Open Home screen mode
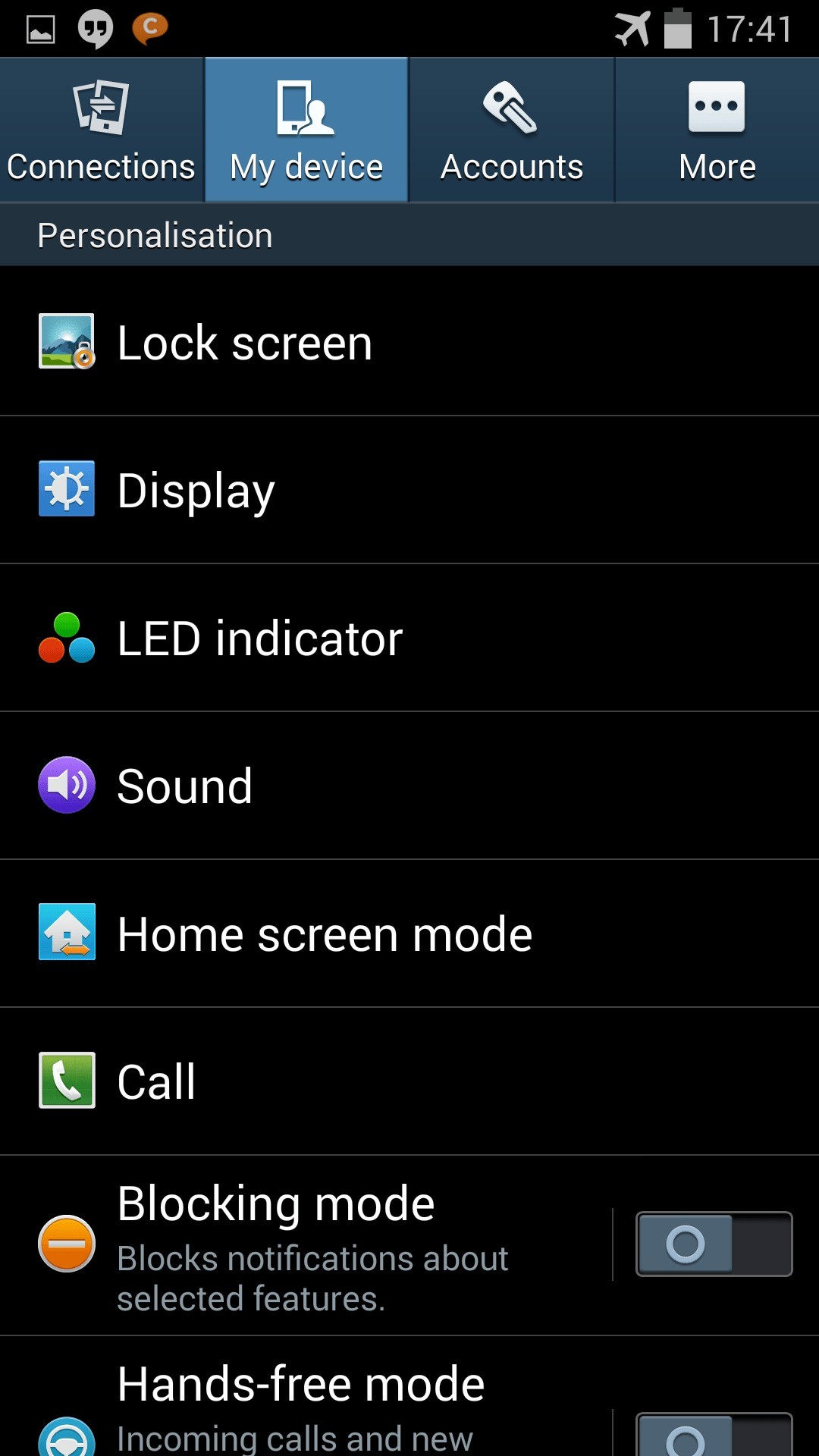 coord(409,934)
